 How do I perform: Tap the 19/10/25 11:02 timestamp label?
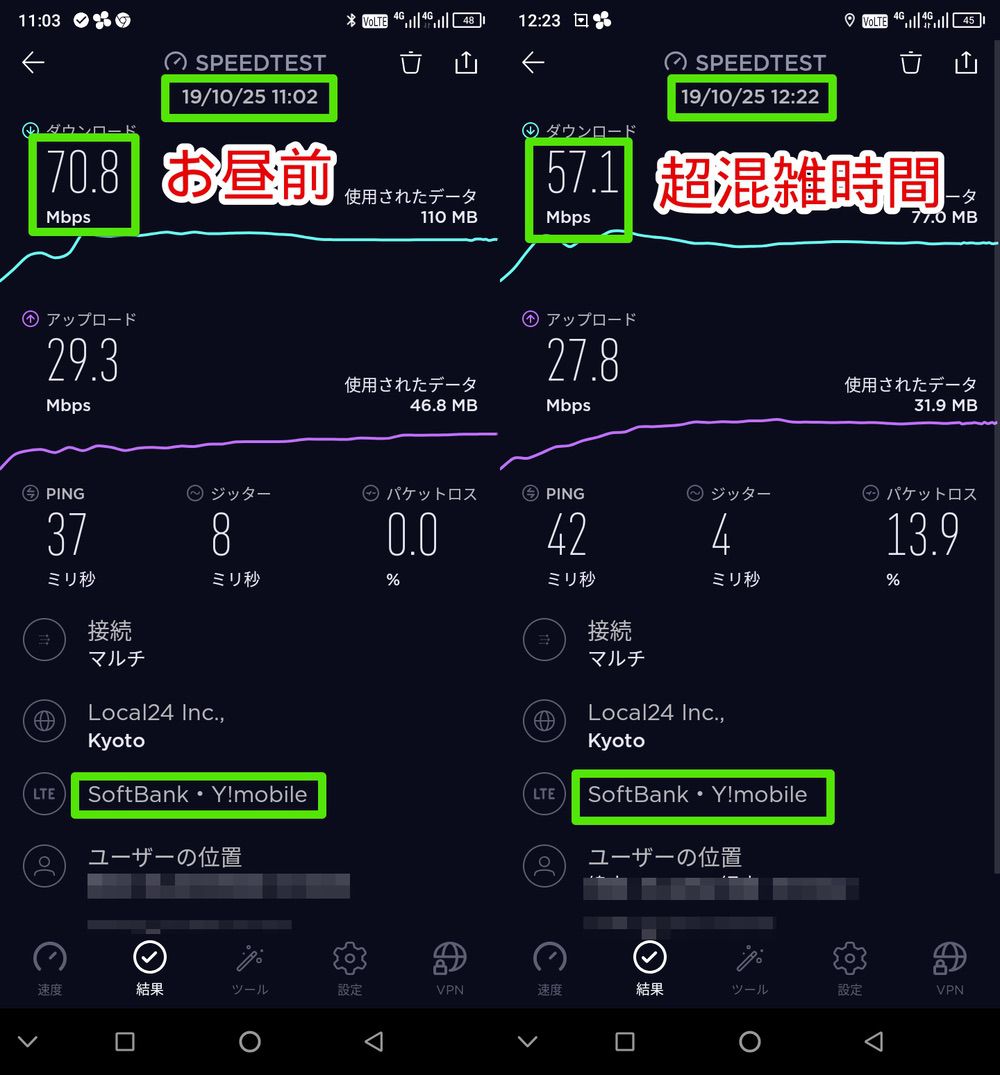tap(249, 99)
